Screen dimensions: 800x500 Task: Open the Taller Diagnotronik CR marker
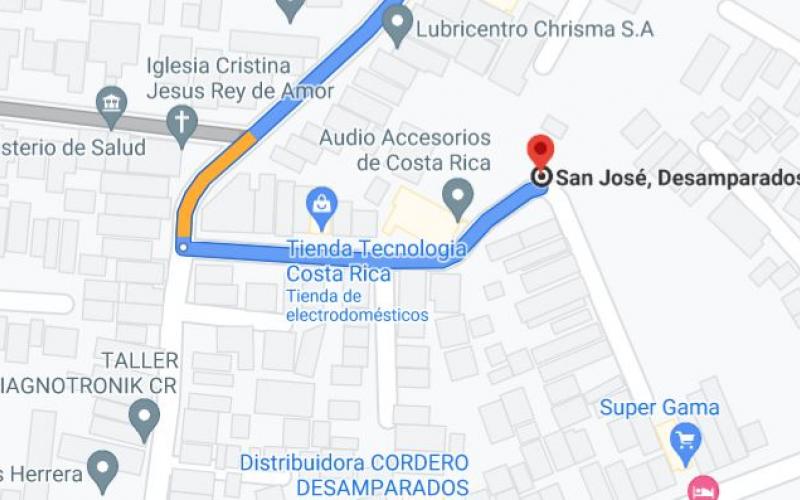144,415
